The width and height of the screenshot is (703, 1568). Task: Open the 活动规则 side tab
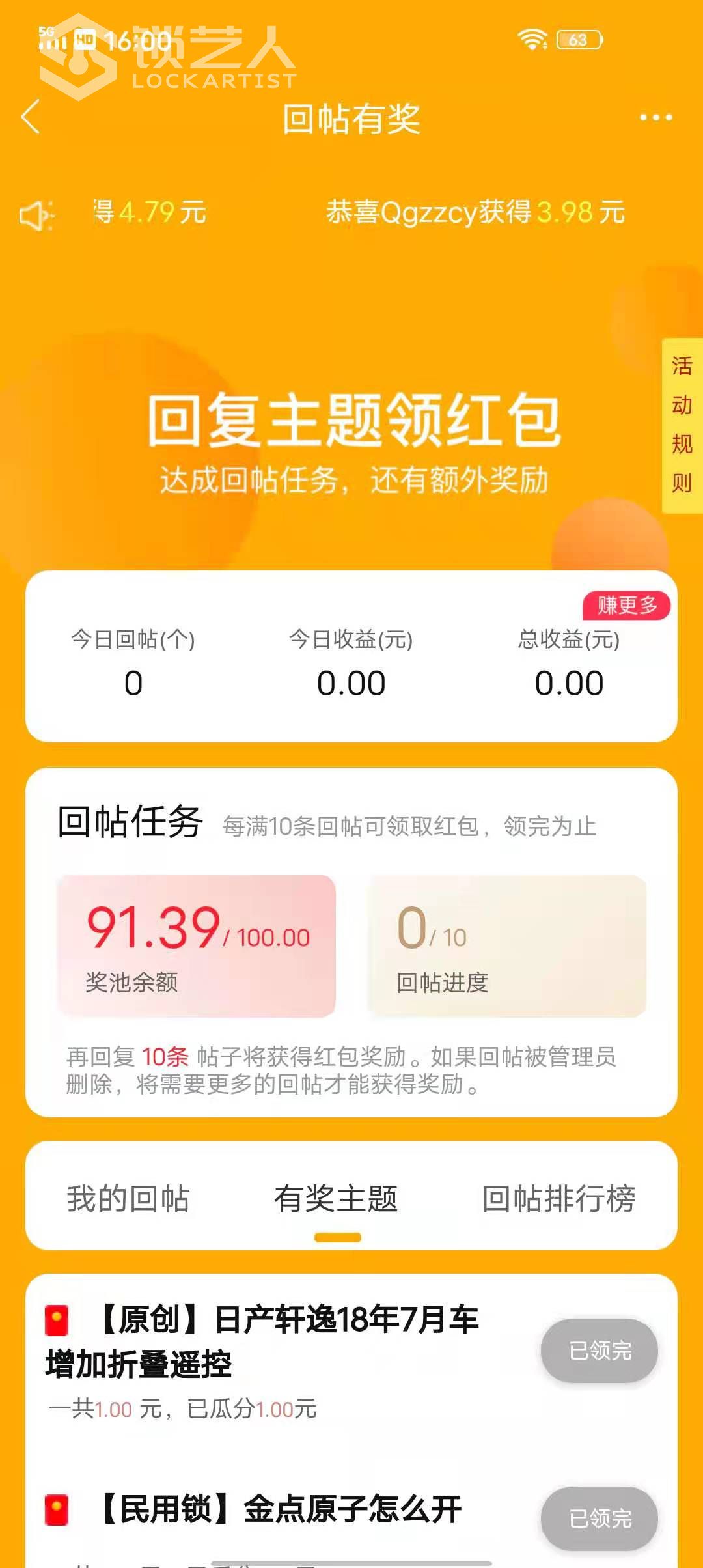(x=682, y=425)
